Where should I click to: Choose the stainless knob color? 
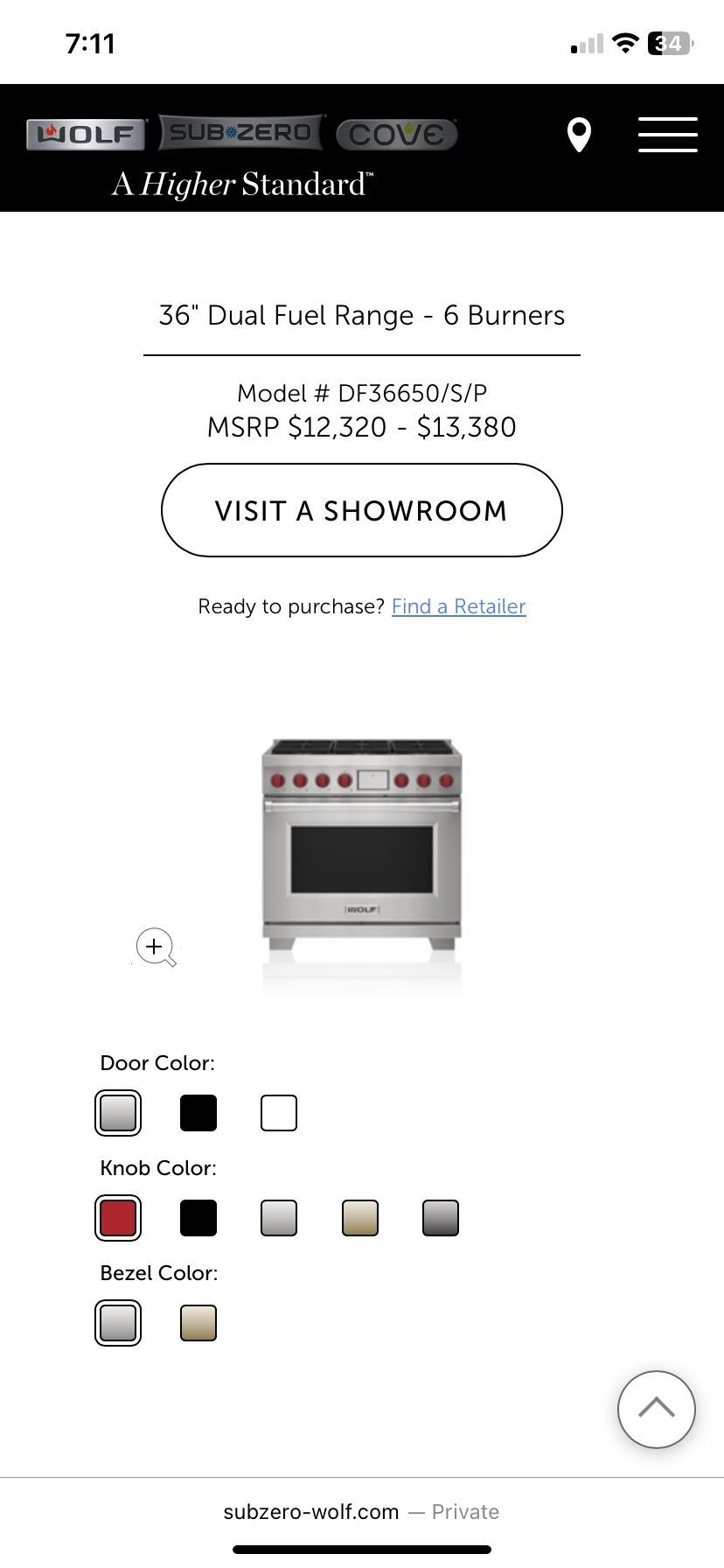[x=279, y=1218]
